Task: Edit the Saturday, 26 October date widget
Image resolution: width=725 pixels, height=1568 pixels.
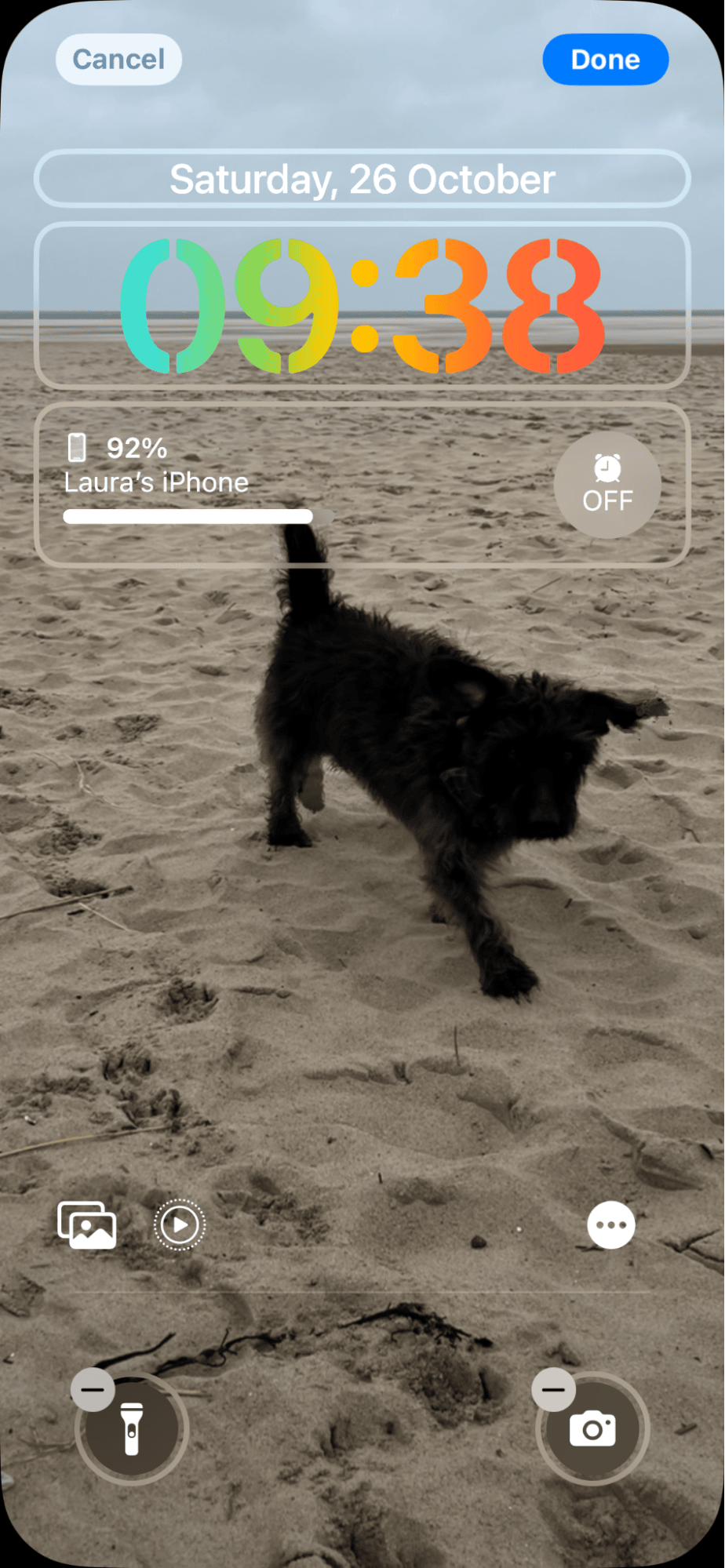Action: coord(362,179)
